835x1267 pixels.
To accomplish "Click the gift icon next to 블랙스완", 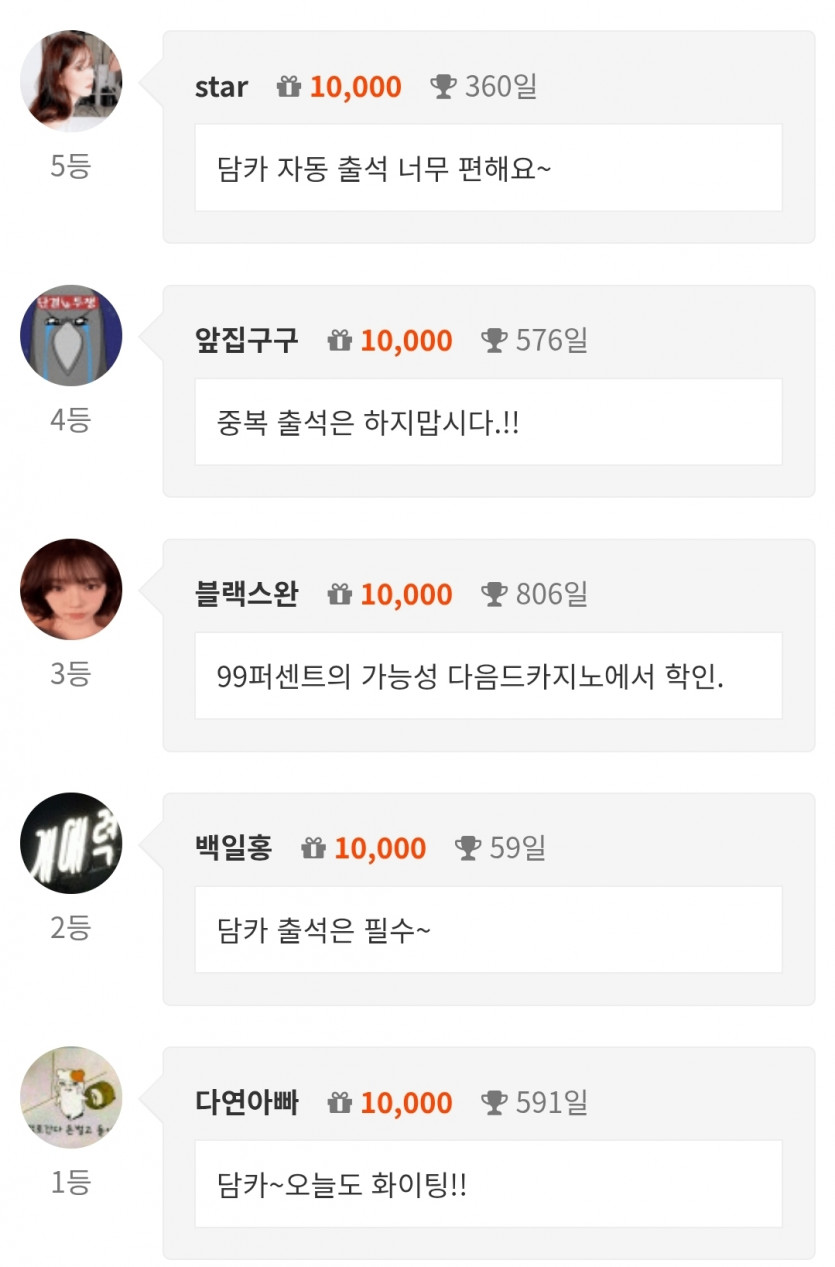I will 338,594.
